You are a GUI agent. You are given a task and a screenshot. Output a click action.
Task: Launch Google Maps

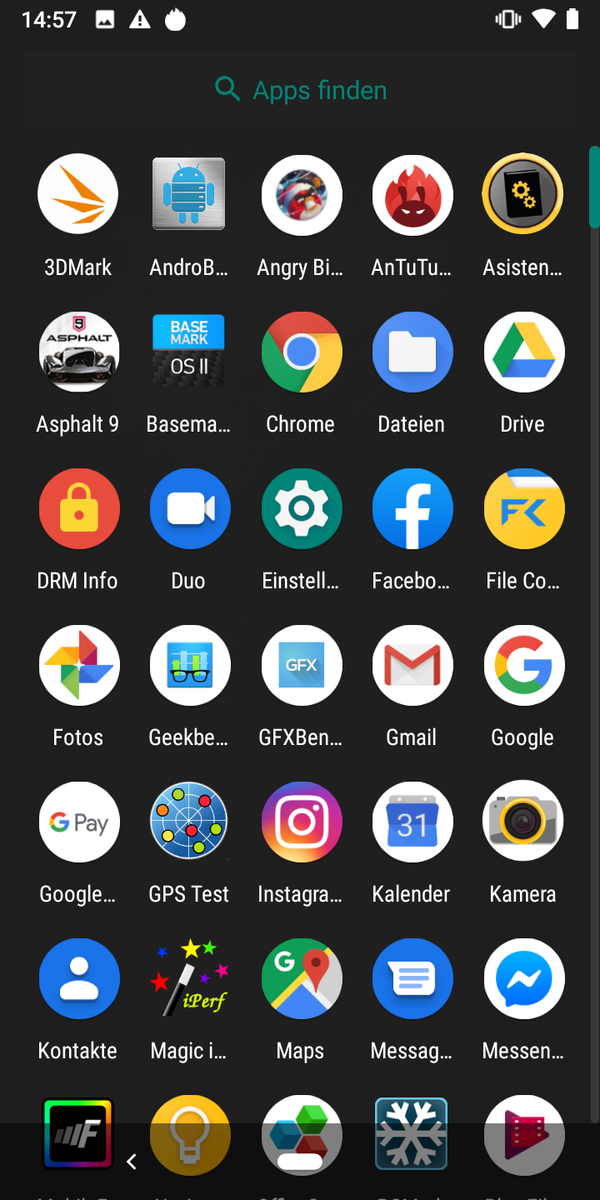coord(301,980)
